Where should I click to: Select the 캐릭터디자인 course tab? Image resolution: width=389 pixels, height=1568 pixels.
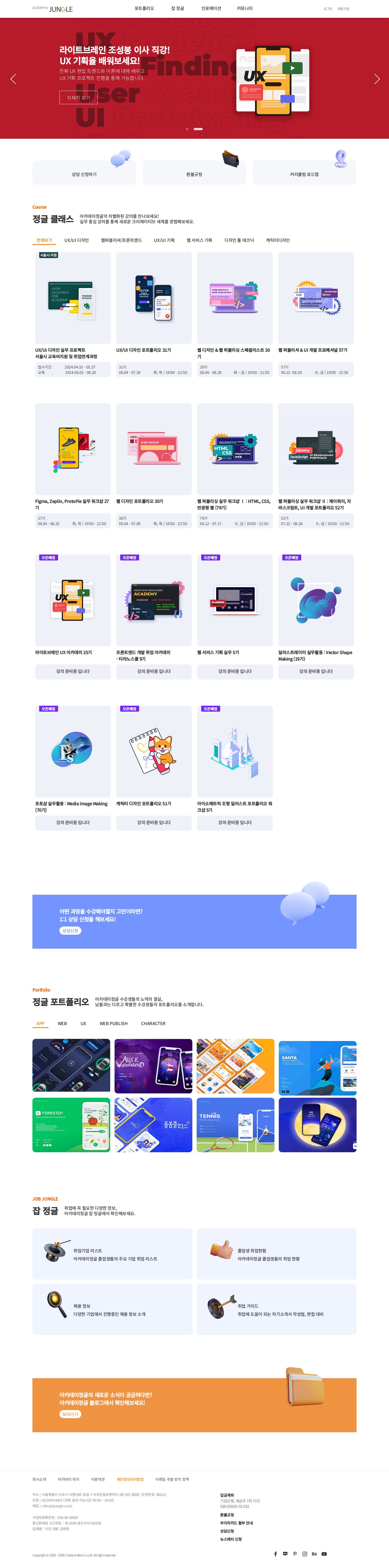(x=278, y=241)
